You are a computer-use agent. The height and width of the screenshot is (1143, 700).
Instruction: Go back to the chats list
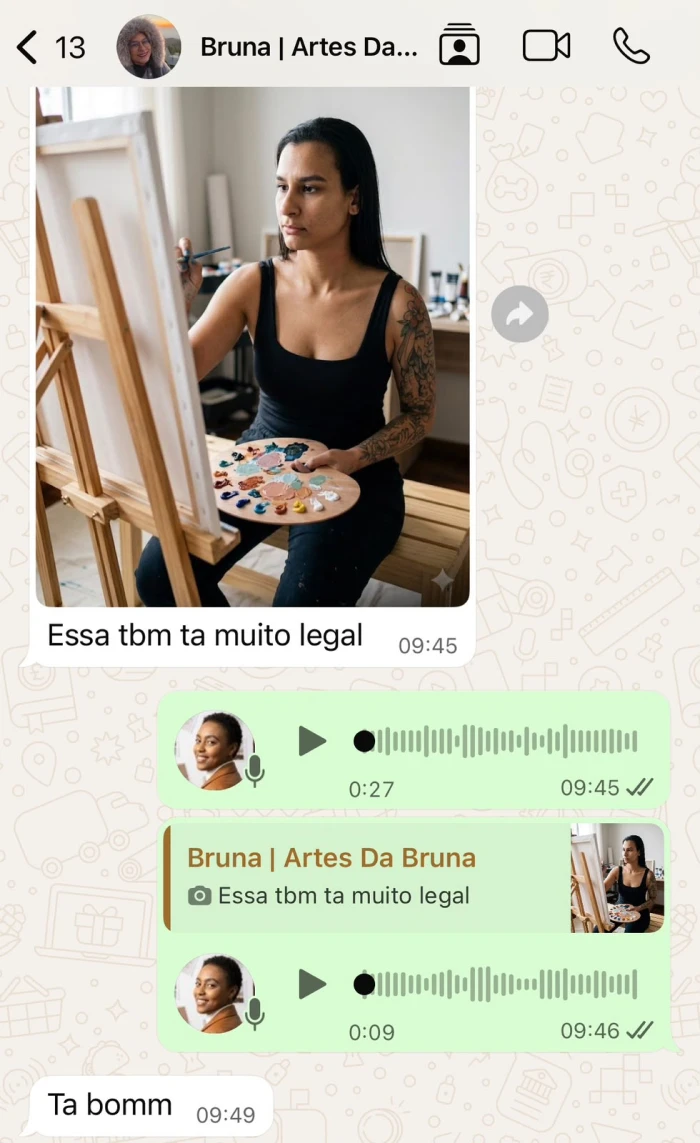coord(50,47)
